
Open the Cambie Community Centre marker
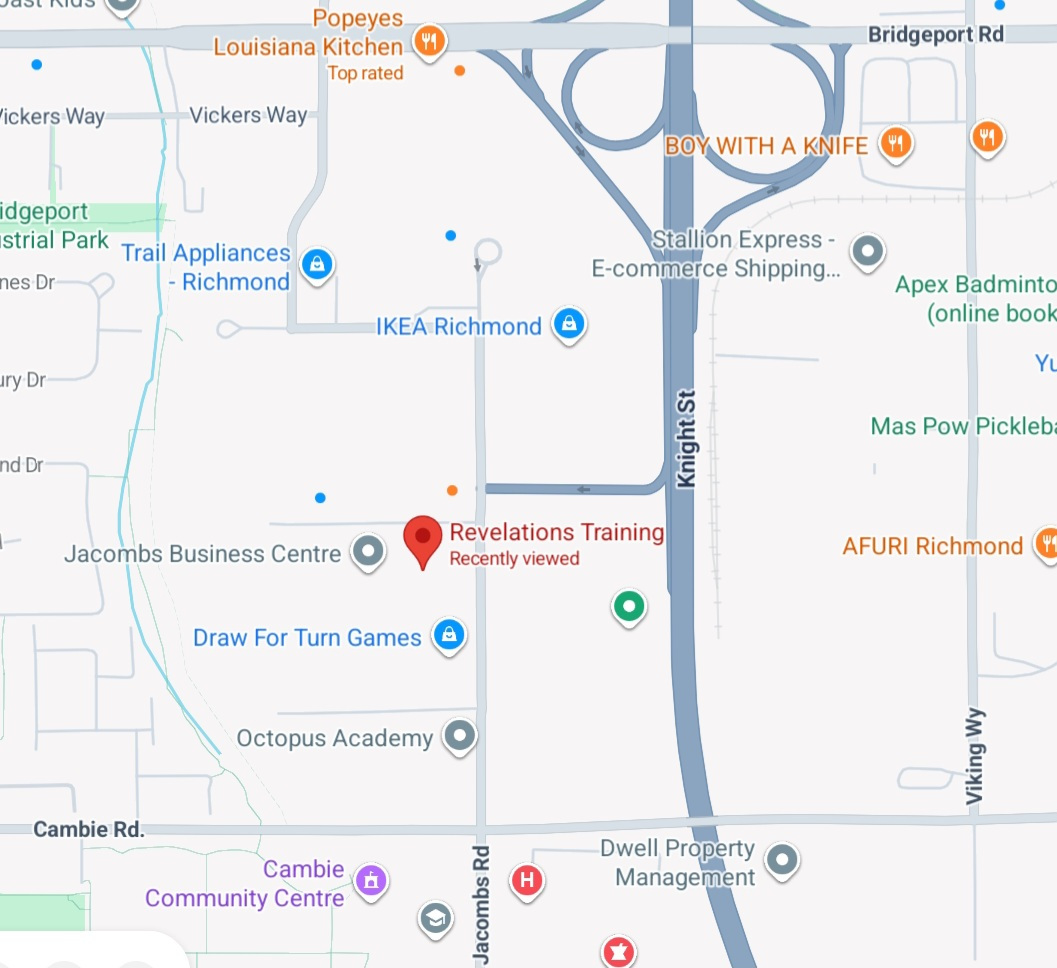click(371, 882)
